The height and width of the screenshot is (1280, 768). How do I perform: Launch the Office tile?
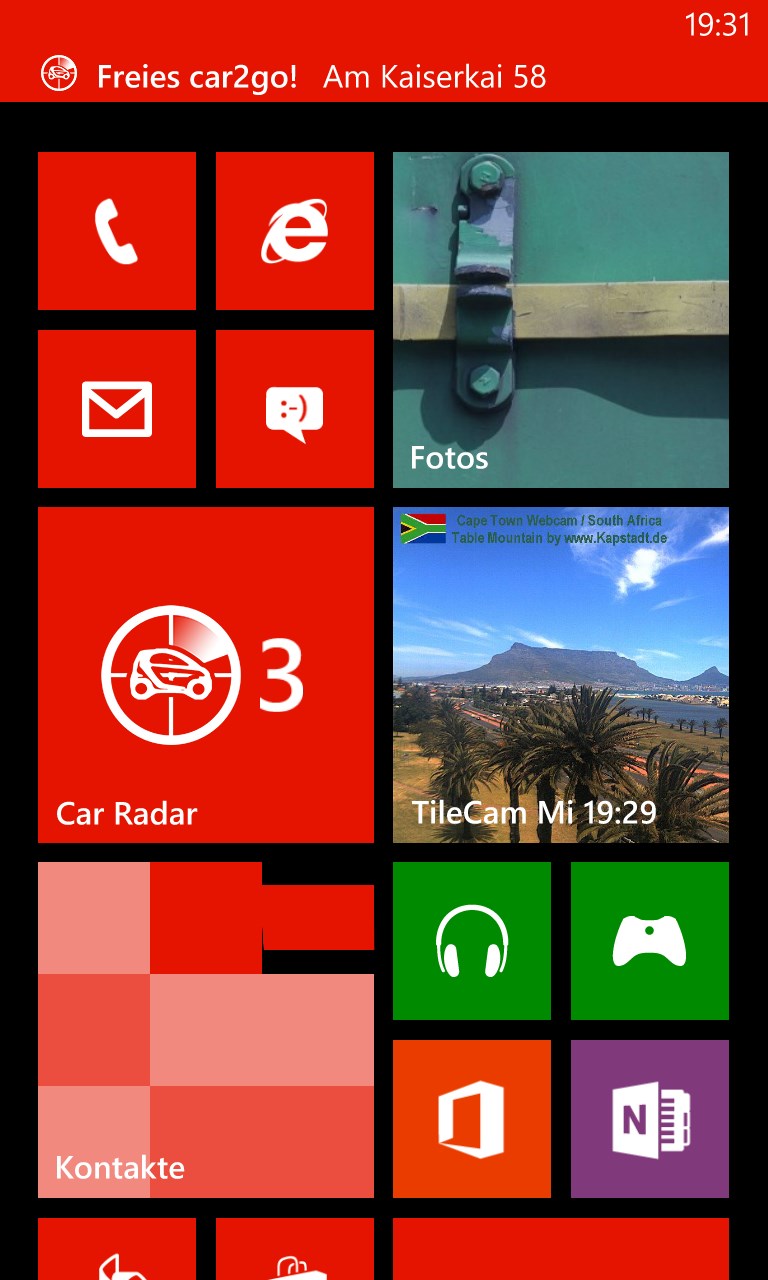point(472,1119)
